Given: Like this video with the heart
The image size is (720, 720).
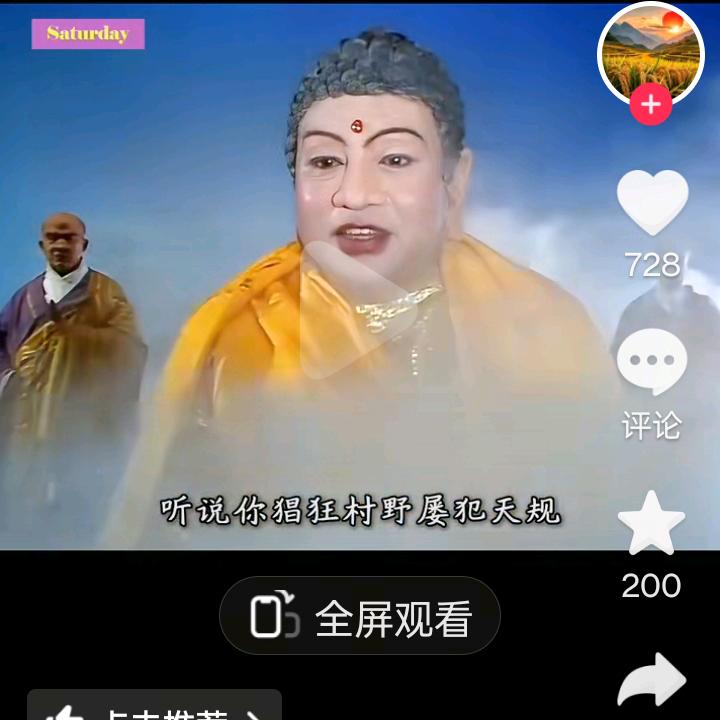Looking at the screenshot, I should (652, 203).
